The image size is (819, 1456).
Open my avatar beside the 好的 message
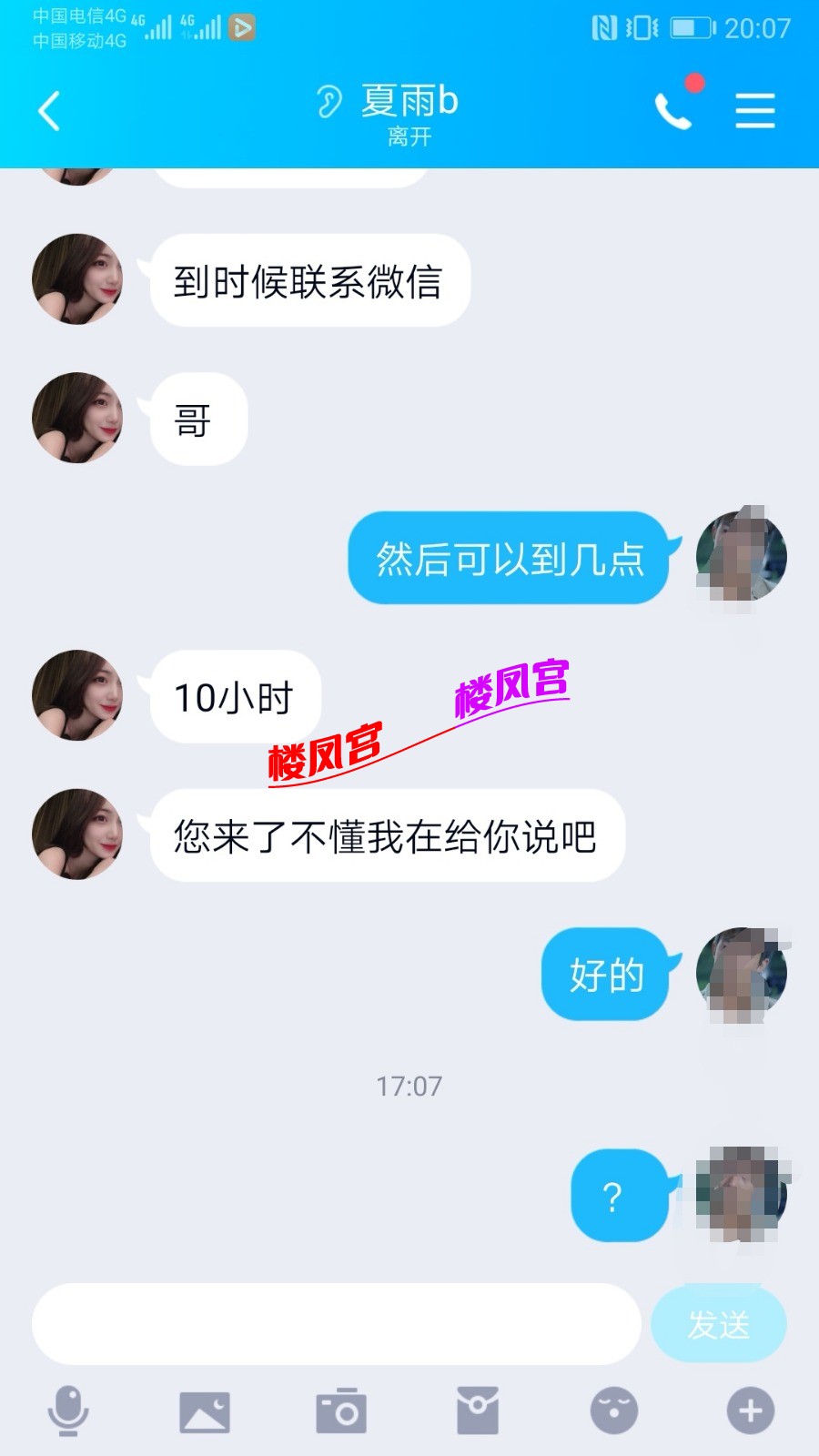[741, 974]
